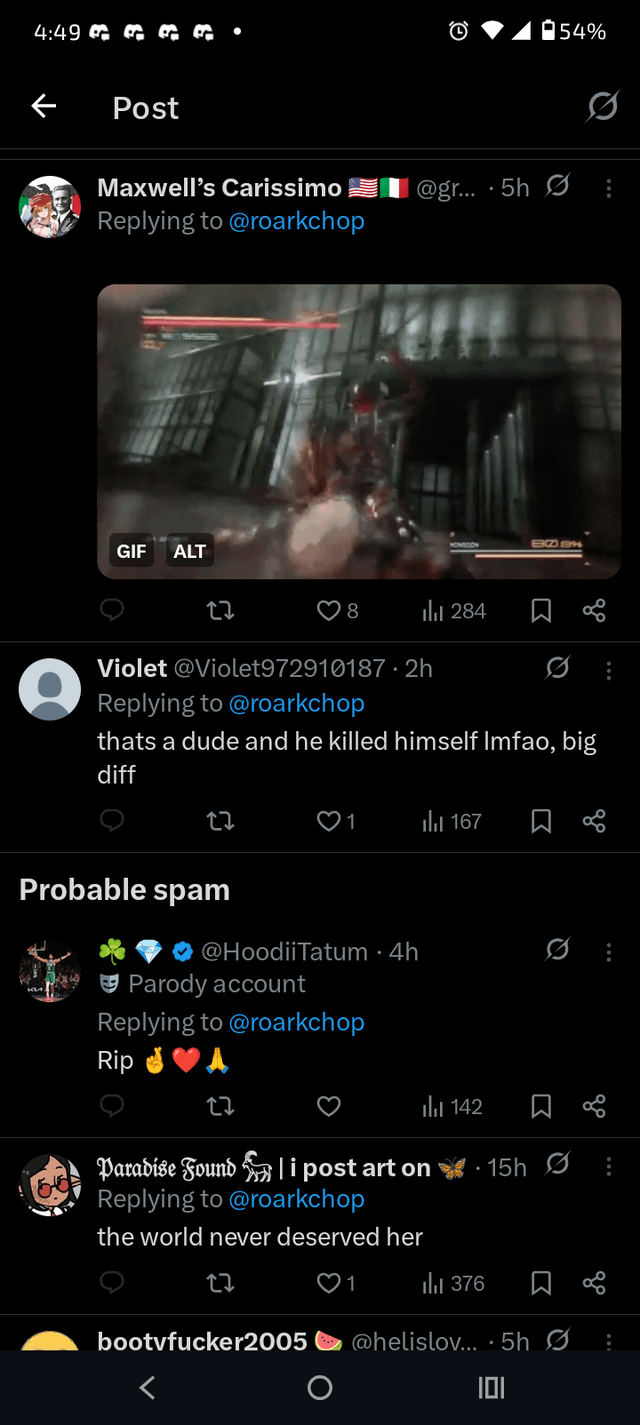Like the HoodiiTatum reply
The width and height of the screenshot is (640, 1425).
pyautogui.click(x=329, y=1106)
